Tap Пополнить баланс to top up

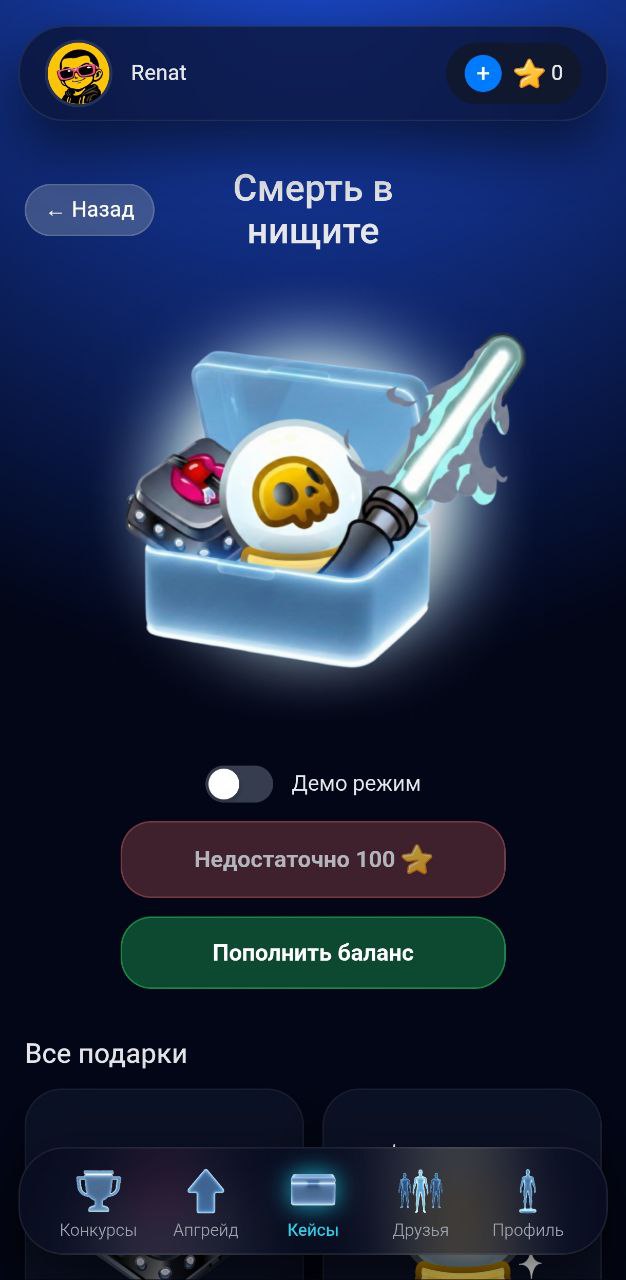click(313, 953)
